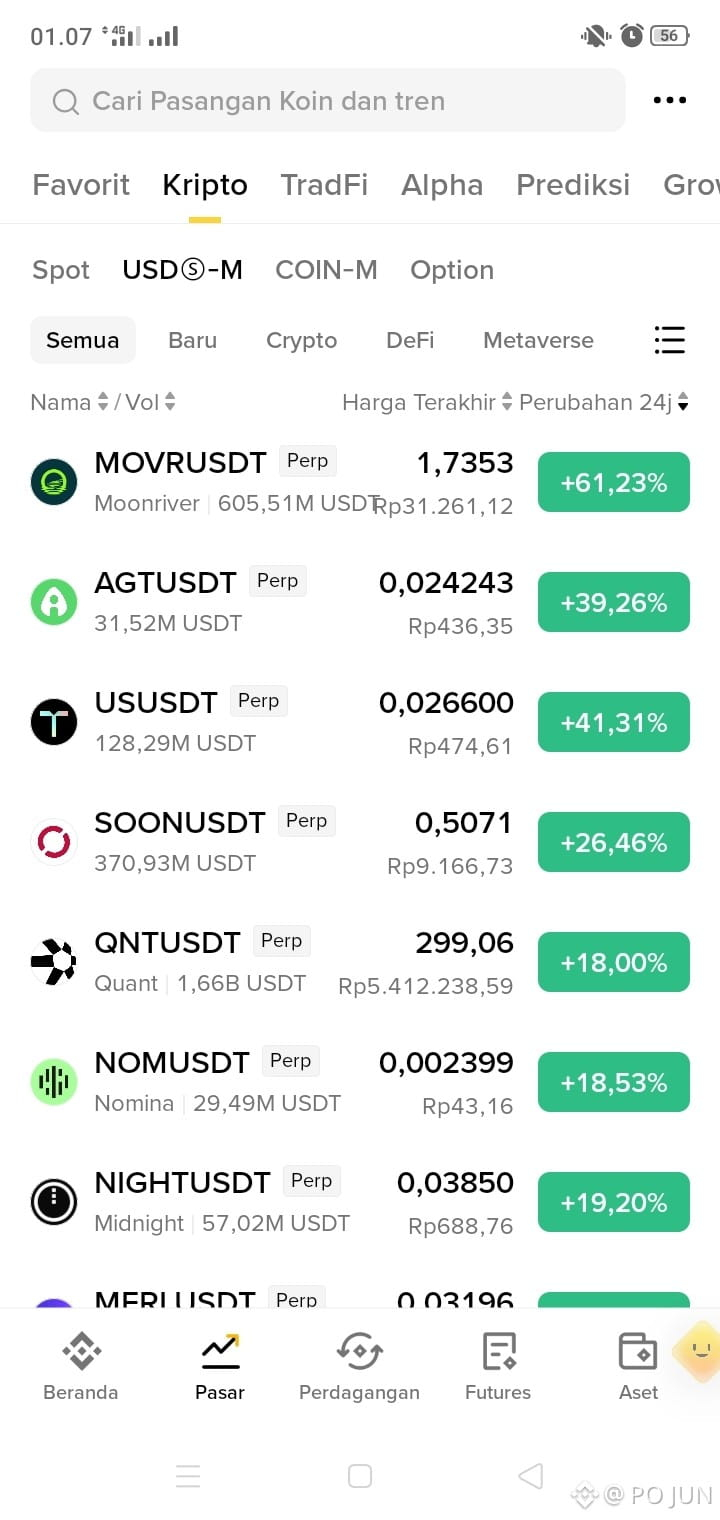
Task: Sort by Perubahan 24j
Action: pyautogui.click(x=604, y=402)
